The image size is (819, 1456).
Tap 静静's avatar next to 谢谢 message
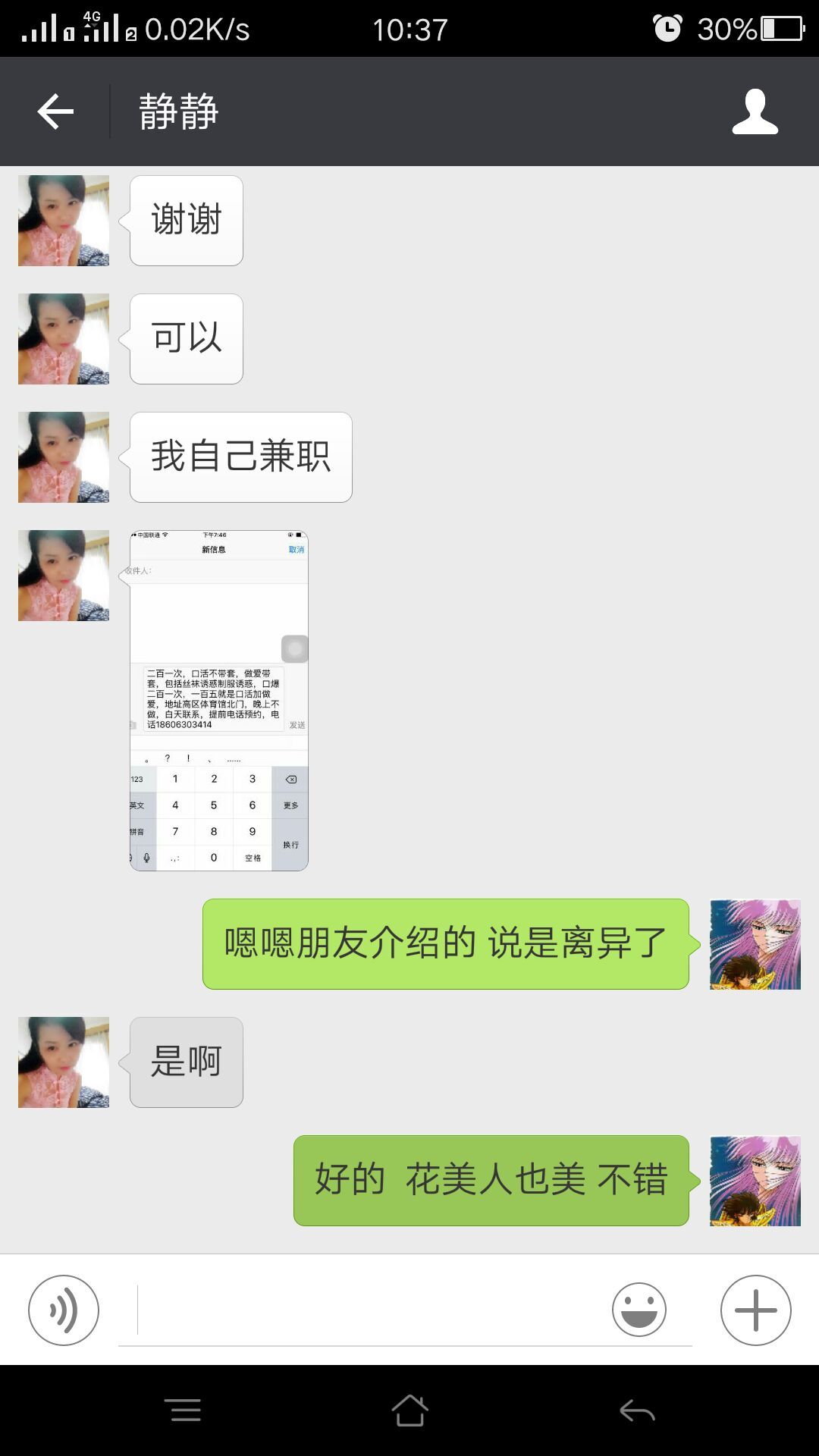tap(64, 219)
